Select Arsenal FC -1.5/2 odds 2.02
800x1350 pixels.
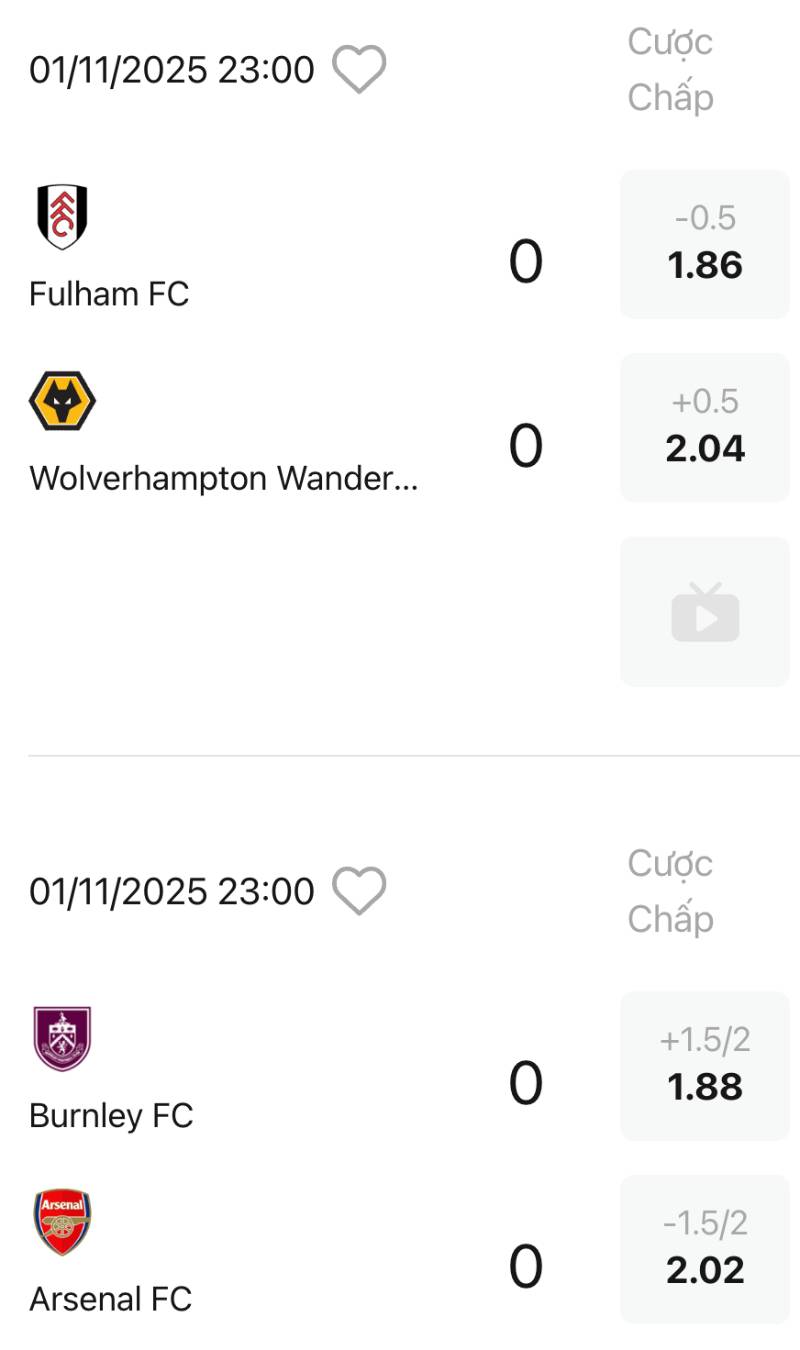704,1250
